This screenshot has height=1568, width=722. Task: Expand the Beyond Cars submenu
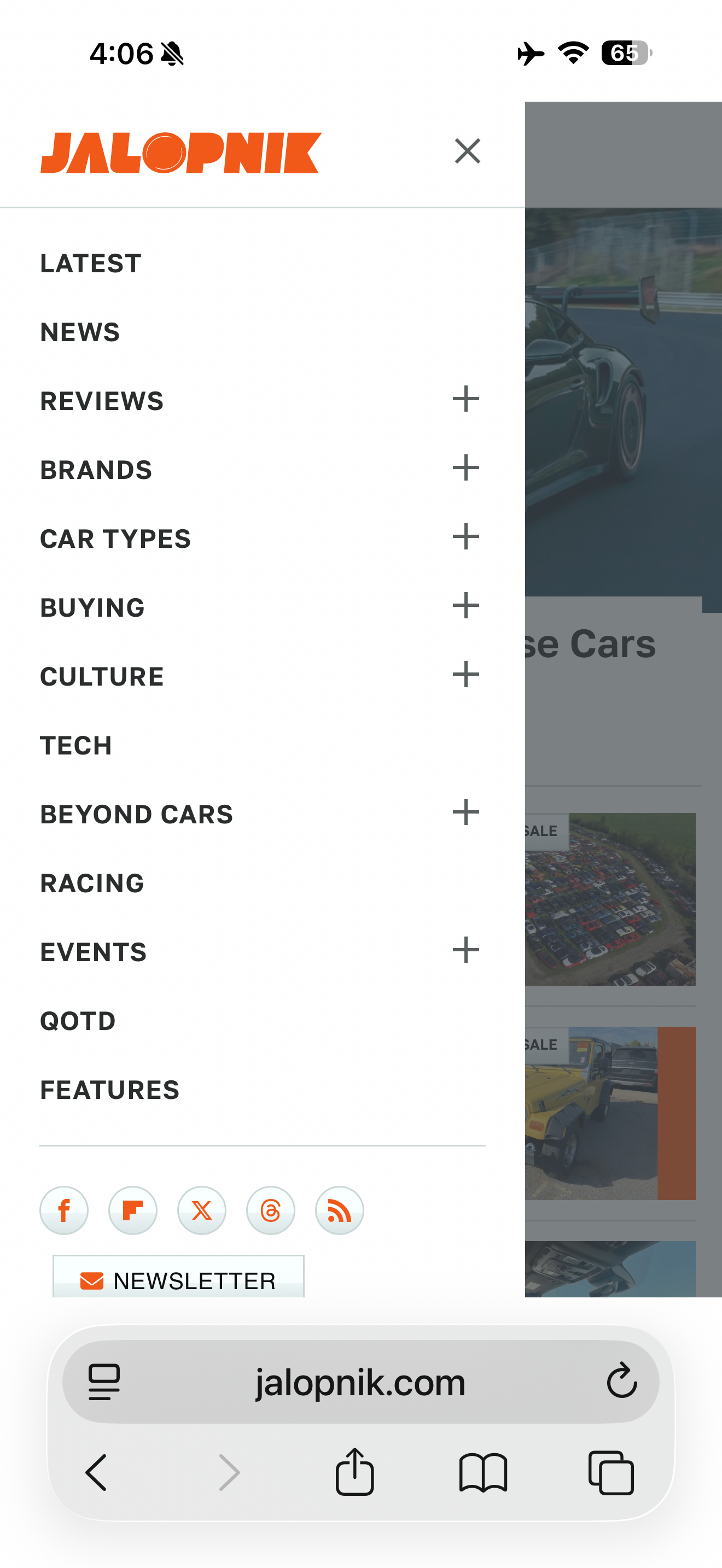[x=465, y=812]
